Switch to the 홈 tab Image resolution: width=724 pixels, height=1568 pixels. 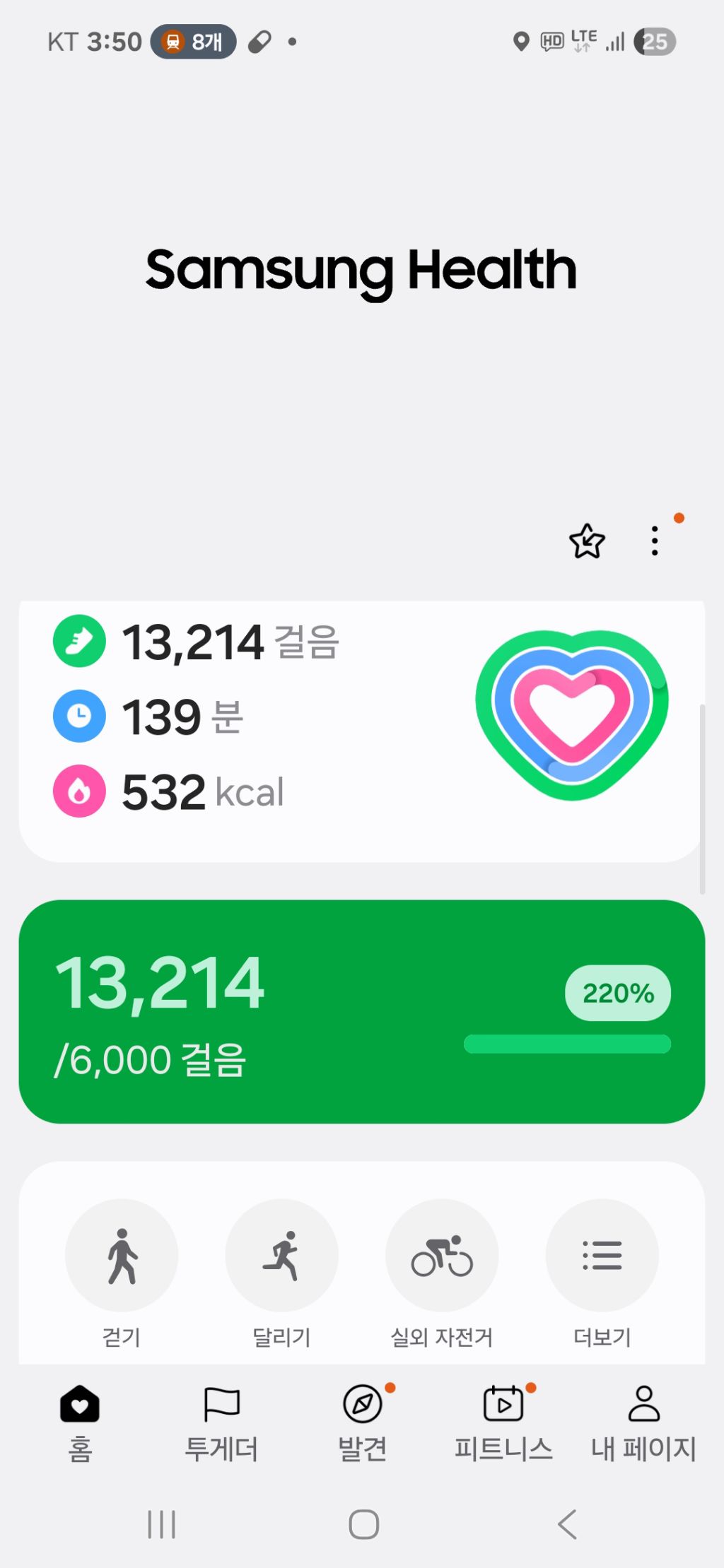pyautogui.click(x=80, y=1422)
